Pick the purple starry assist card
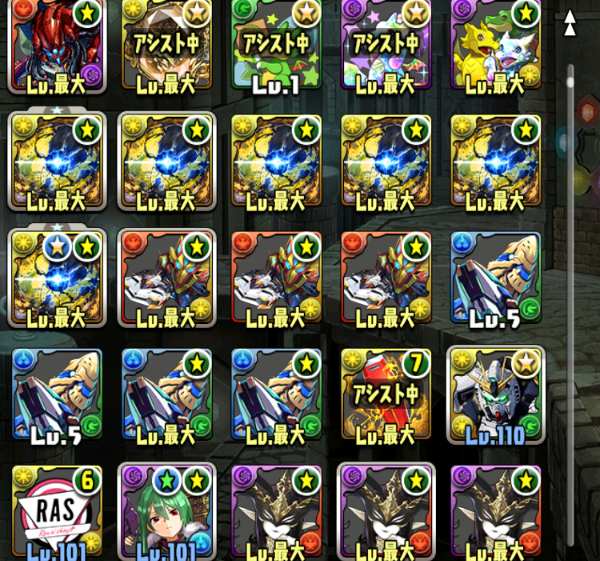Screen dimensions: 600x561 point(386,45)
